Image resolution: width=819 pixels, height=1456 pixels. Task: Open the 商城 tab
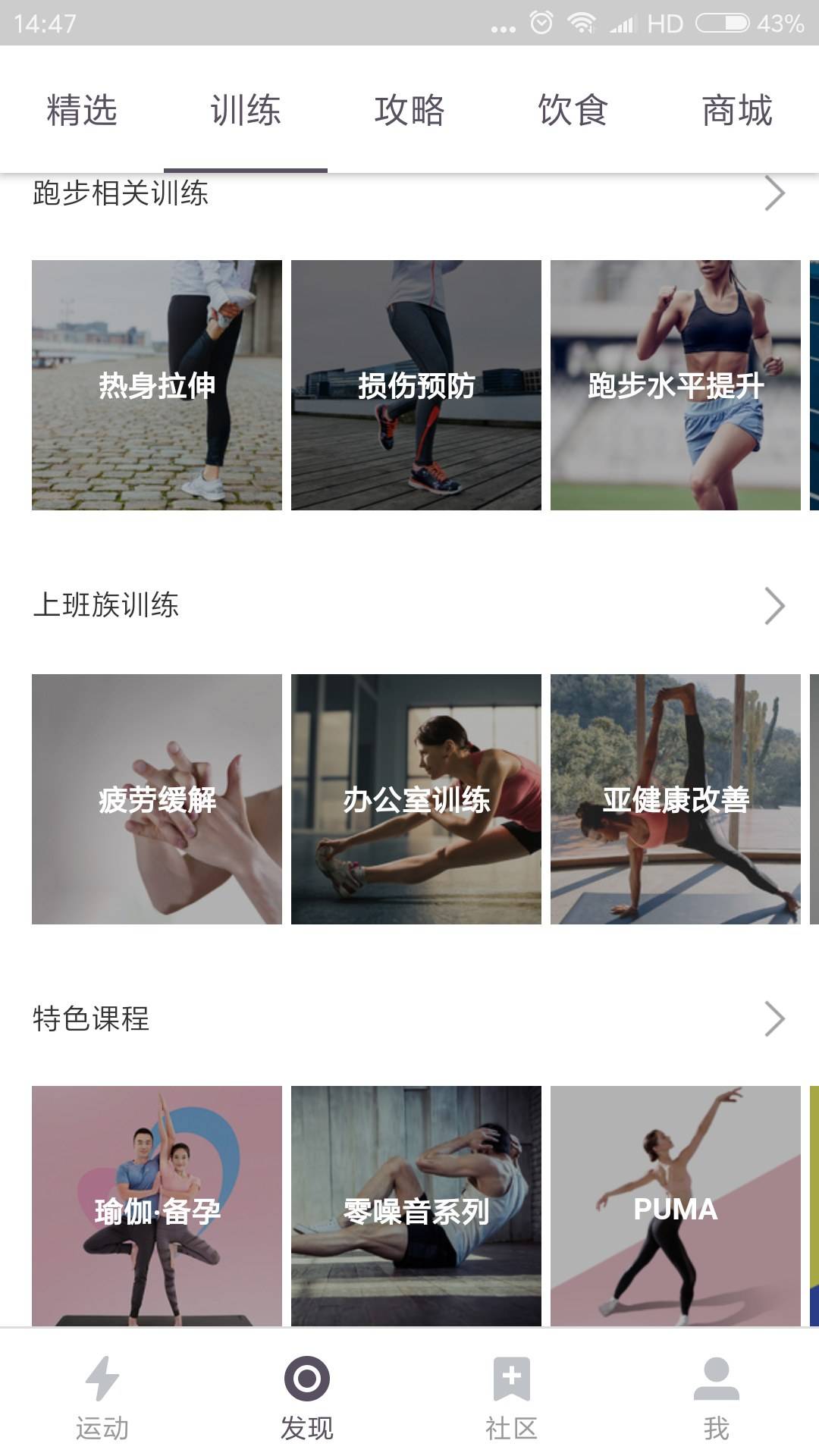click(737, 110)
